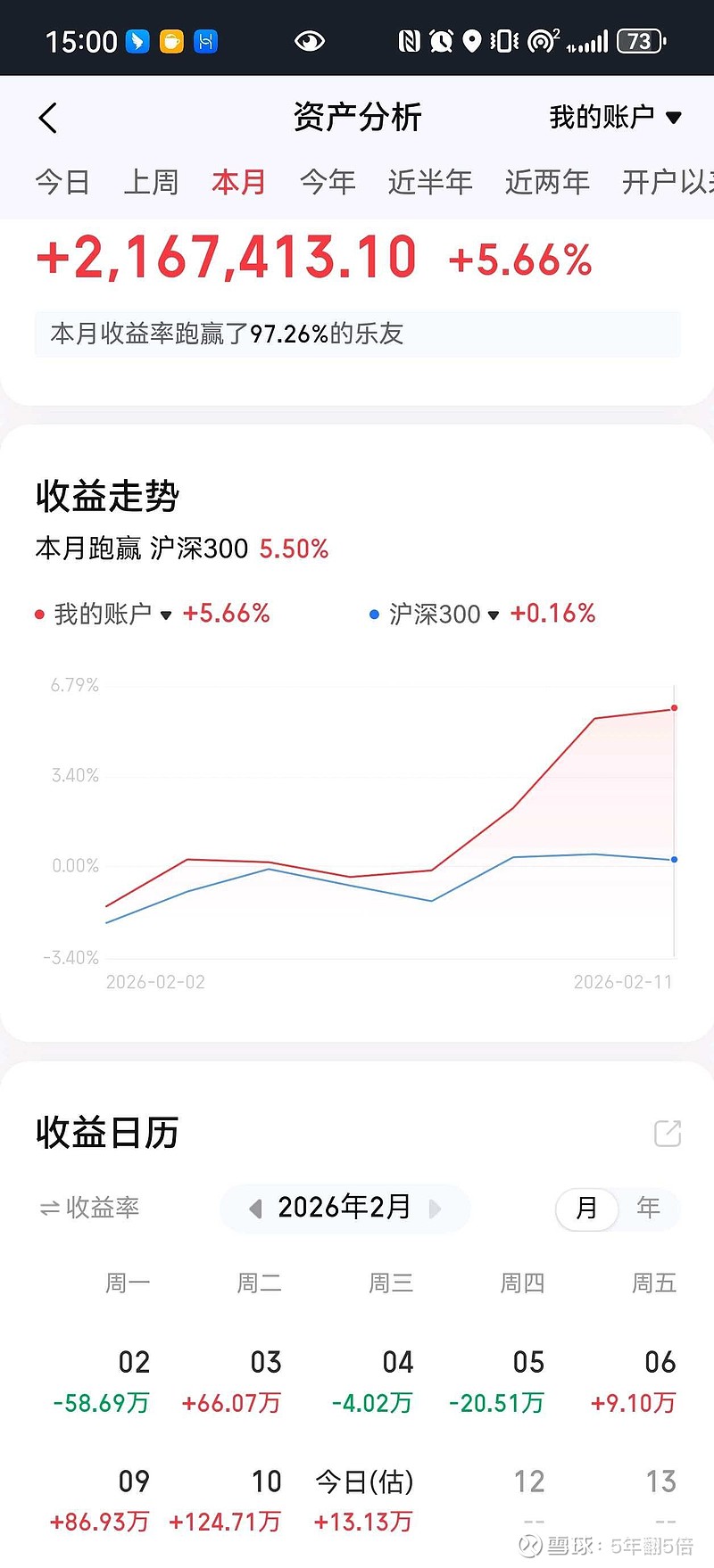Viewport: 714px width, 1568px height.
Task: Tap the back arrow on 资产分析 page
Action: click(x=46, y=117)
